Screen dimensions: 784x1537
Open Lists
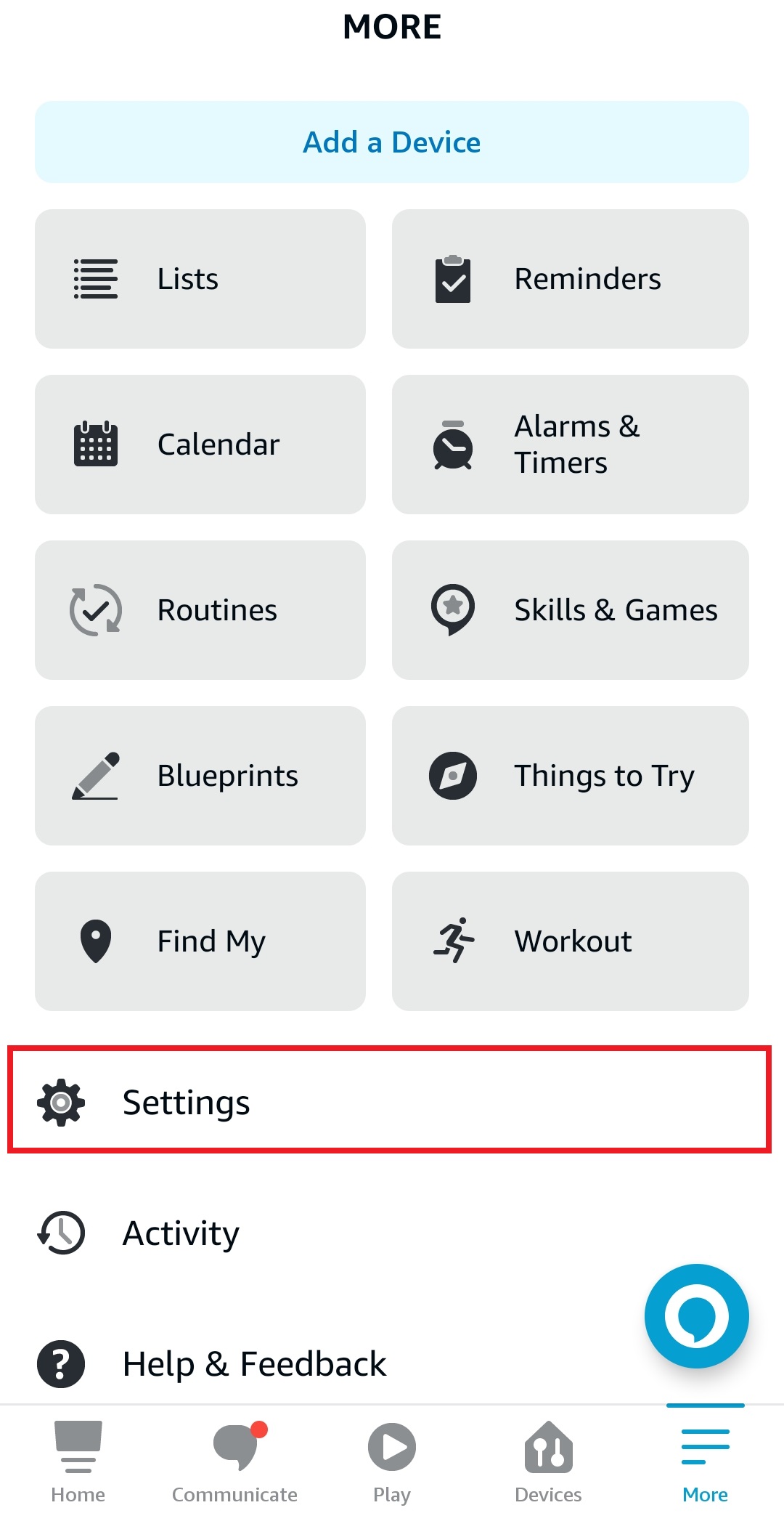(200, 279)
